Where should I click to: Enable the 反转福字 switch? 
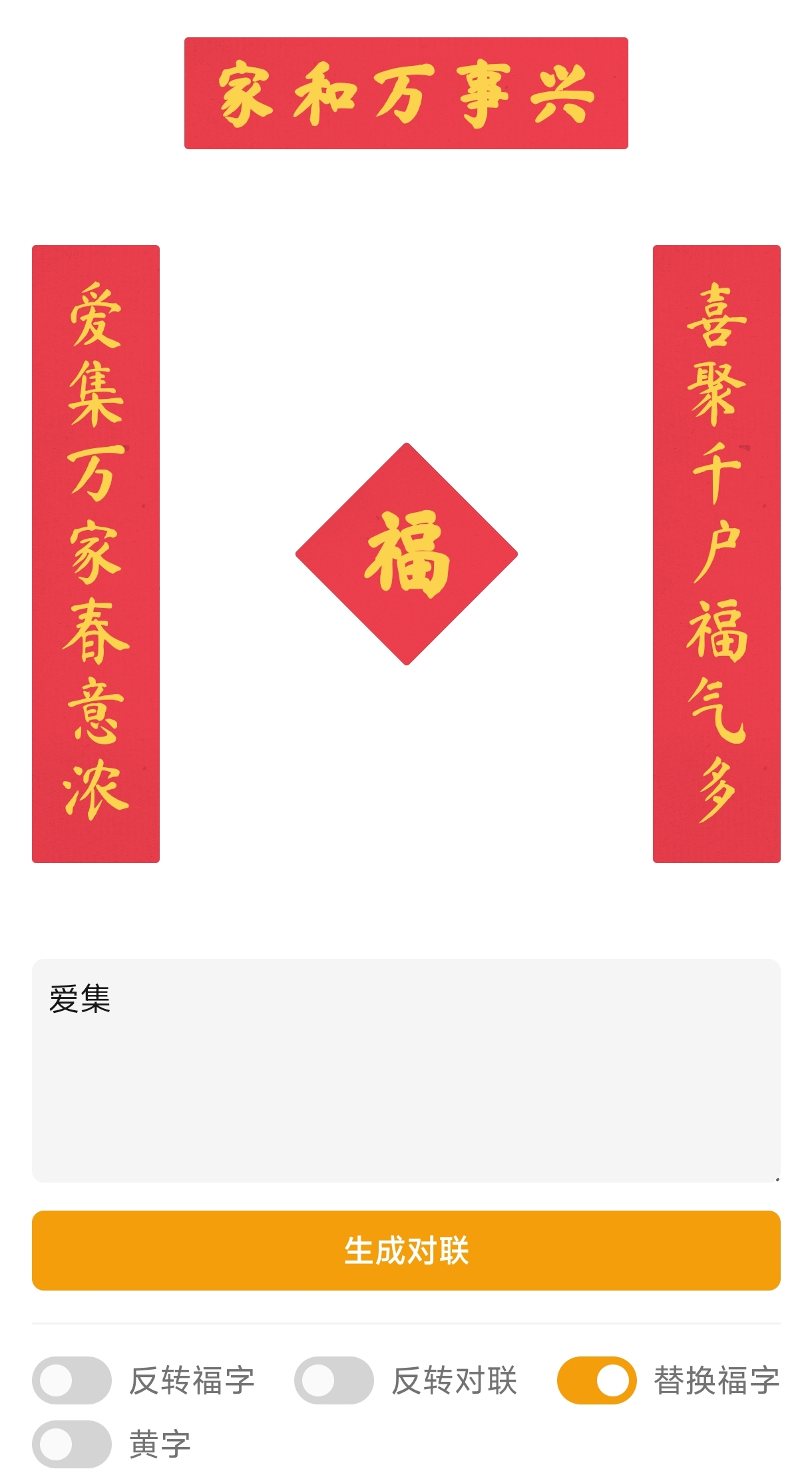[x=71, y=1380]
